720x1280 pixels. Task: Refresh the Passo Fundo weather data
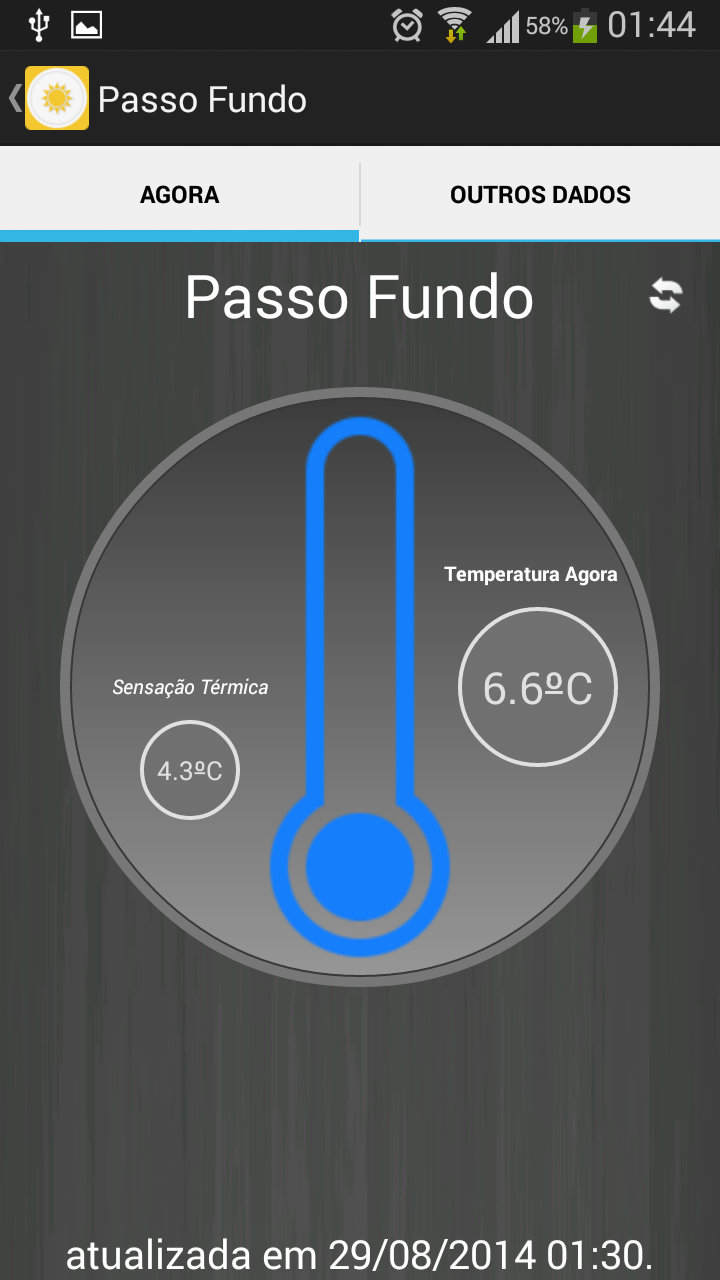(665, 296)
